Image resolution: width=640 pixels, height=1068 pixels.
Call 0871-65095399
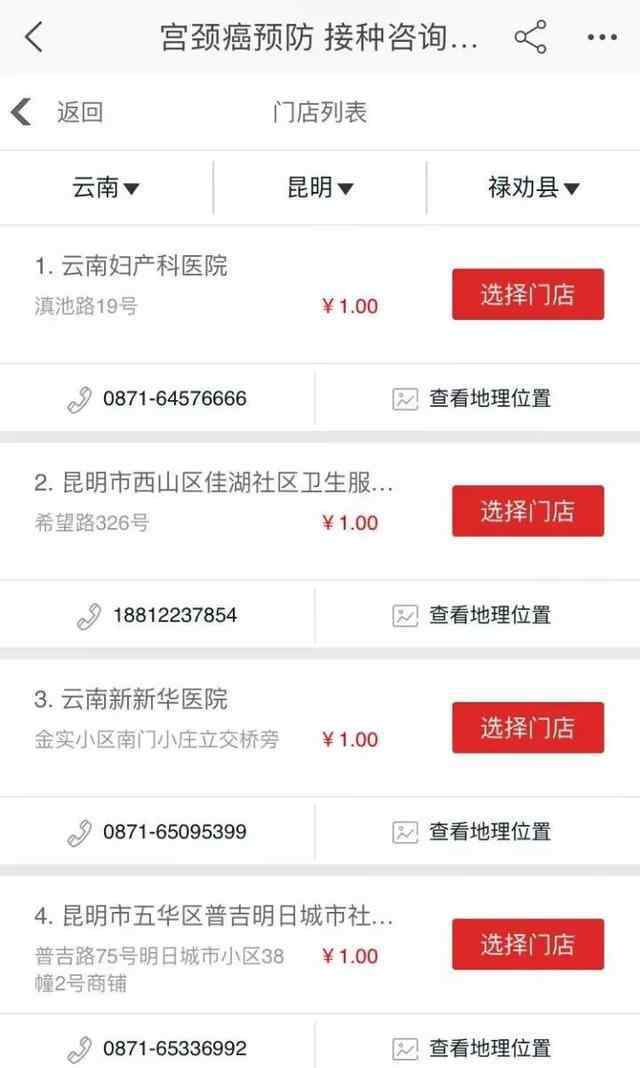(157, 832)
